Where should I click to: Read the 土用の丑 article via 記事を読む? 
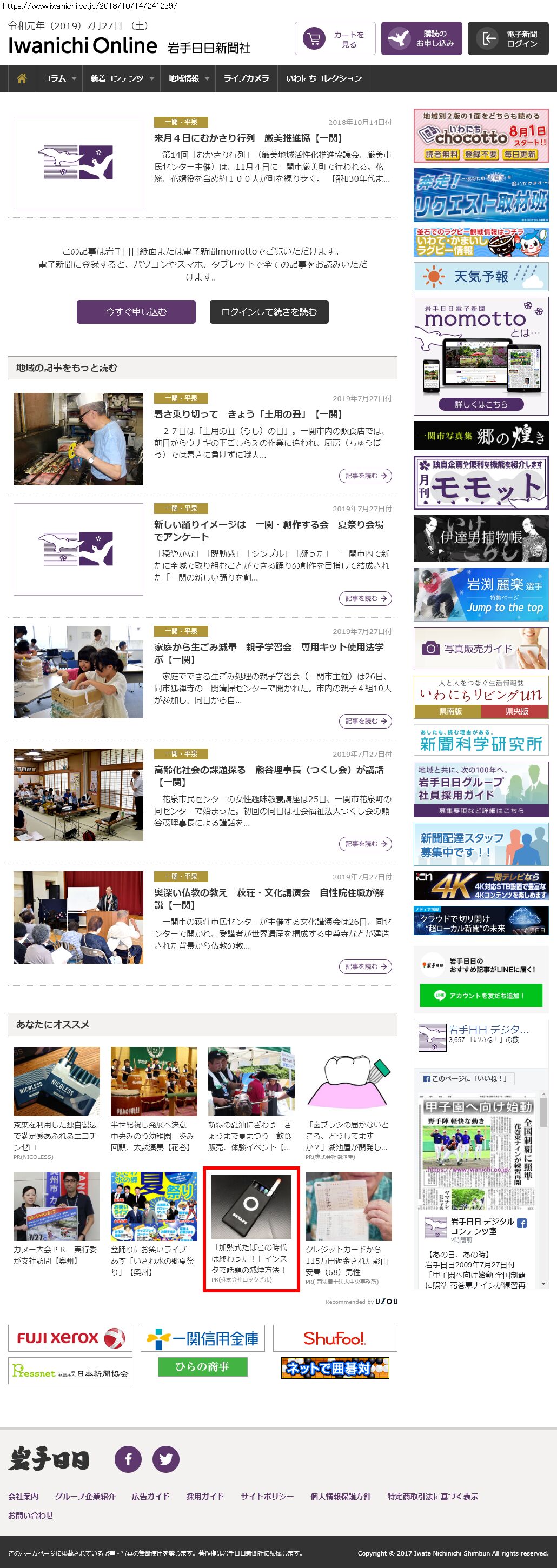(364, 476)
